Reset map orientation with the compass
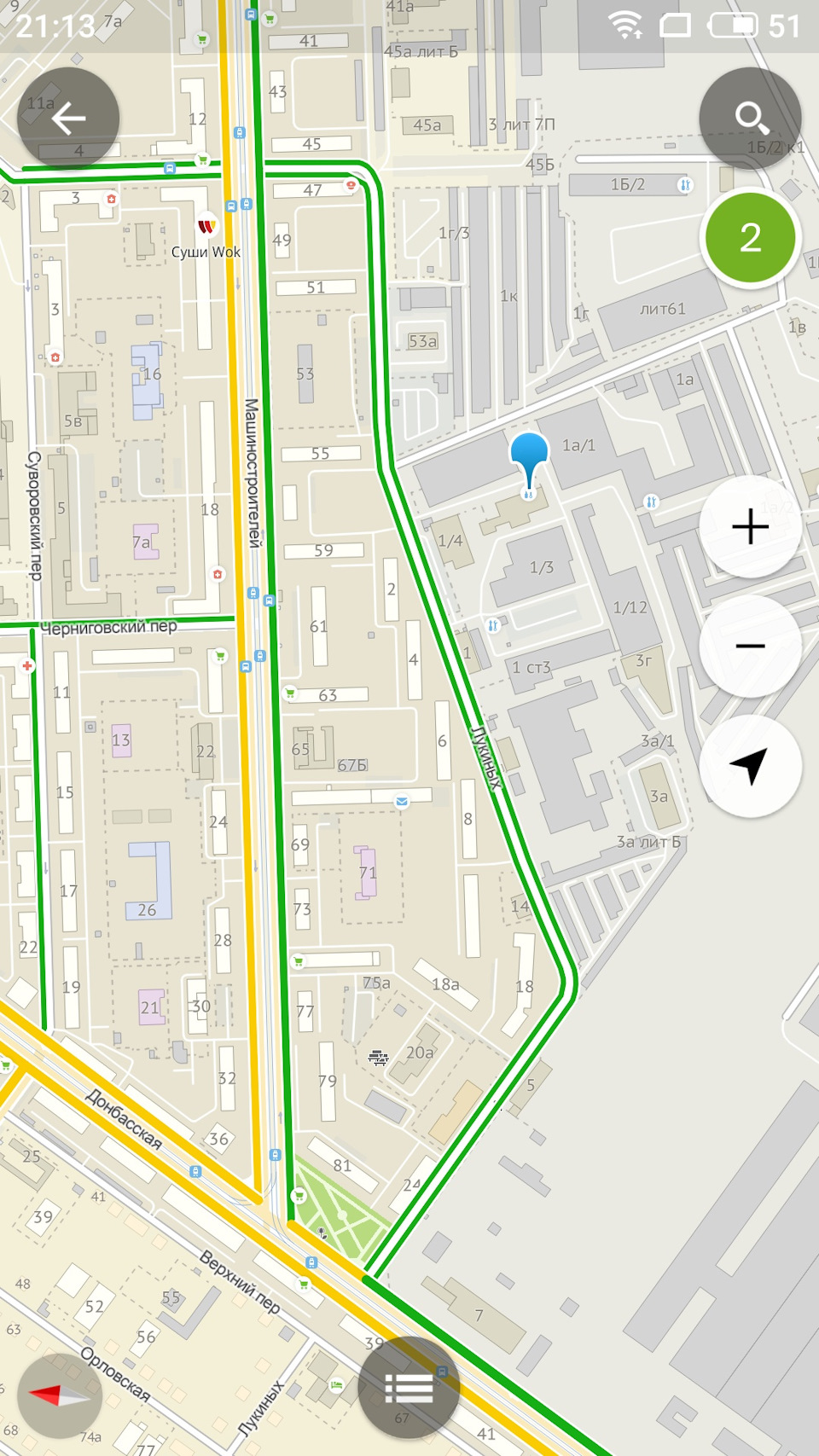819x1456 pixels. pyautogui.click(x=60, y=1395)
